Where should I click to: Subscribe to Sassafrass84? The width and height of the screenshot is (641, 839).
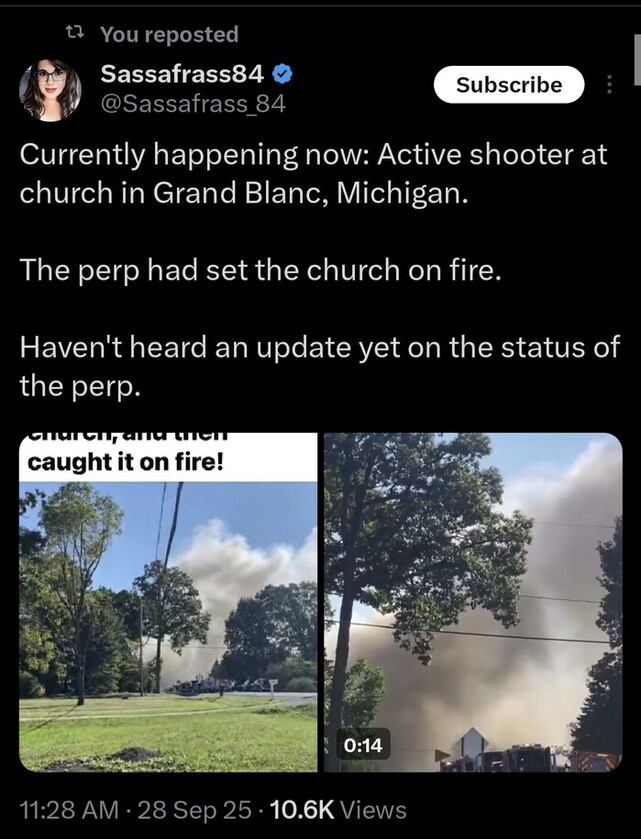509,85
